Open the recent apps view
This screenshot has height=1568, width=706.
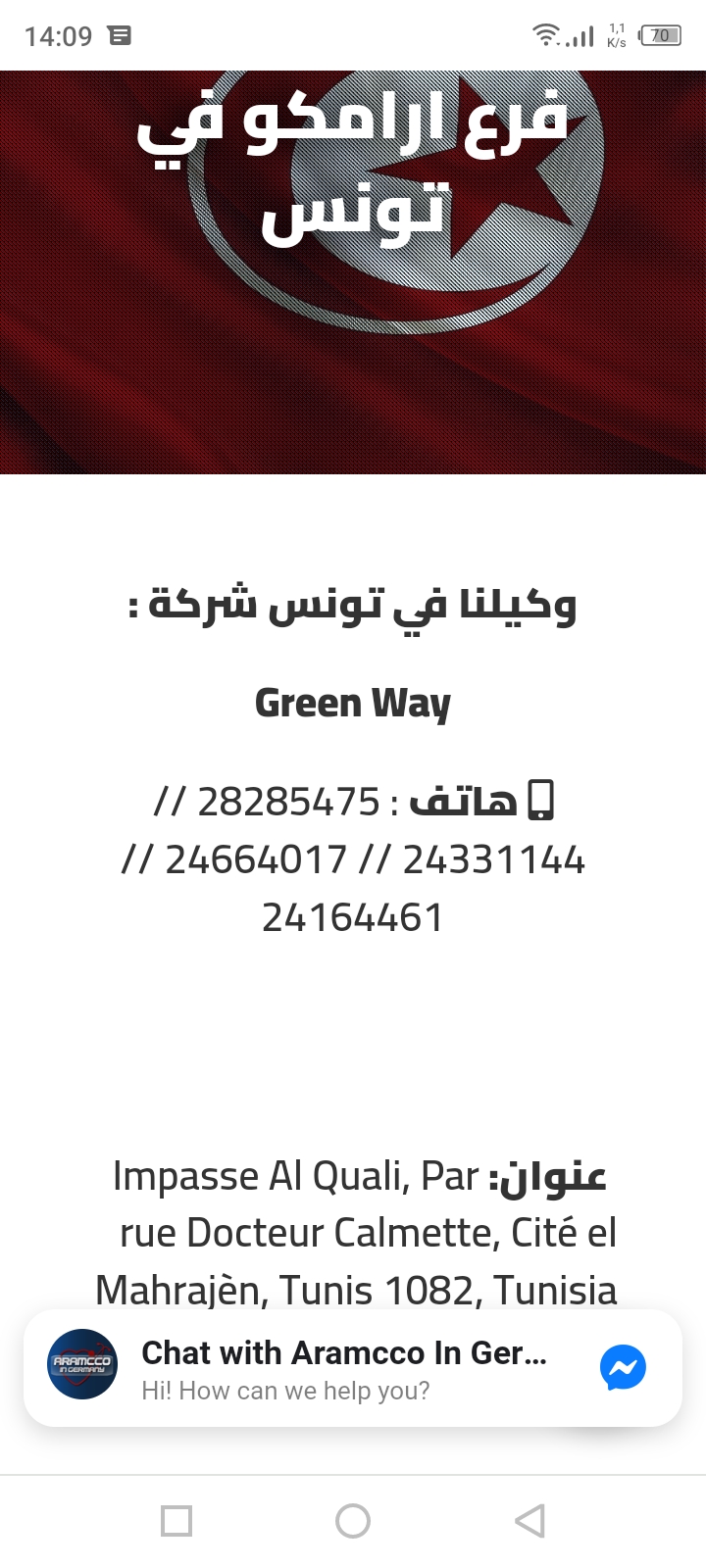pyautogui.click(x=176, y=1521)
